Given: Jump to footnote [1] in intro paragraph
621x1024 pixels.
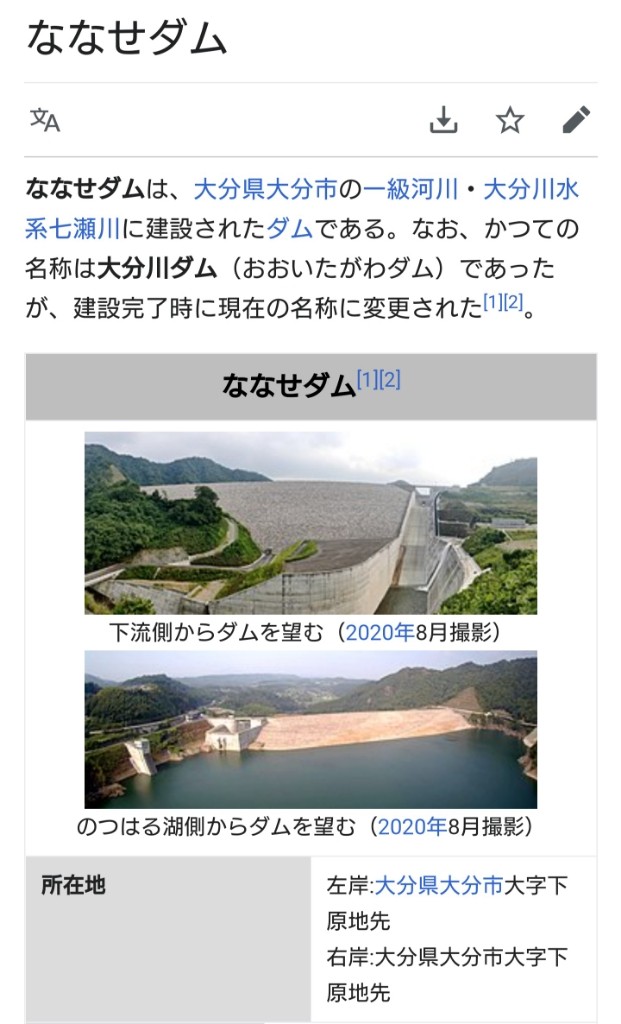Looking at the screenshot, I should pyautogui.click(x=491, y=303).
